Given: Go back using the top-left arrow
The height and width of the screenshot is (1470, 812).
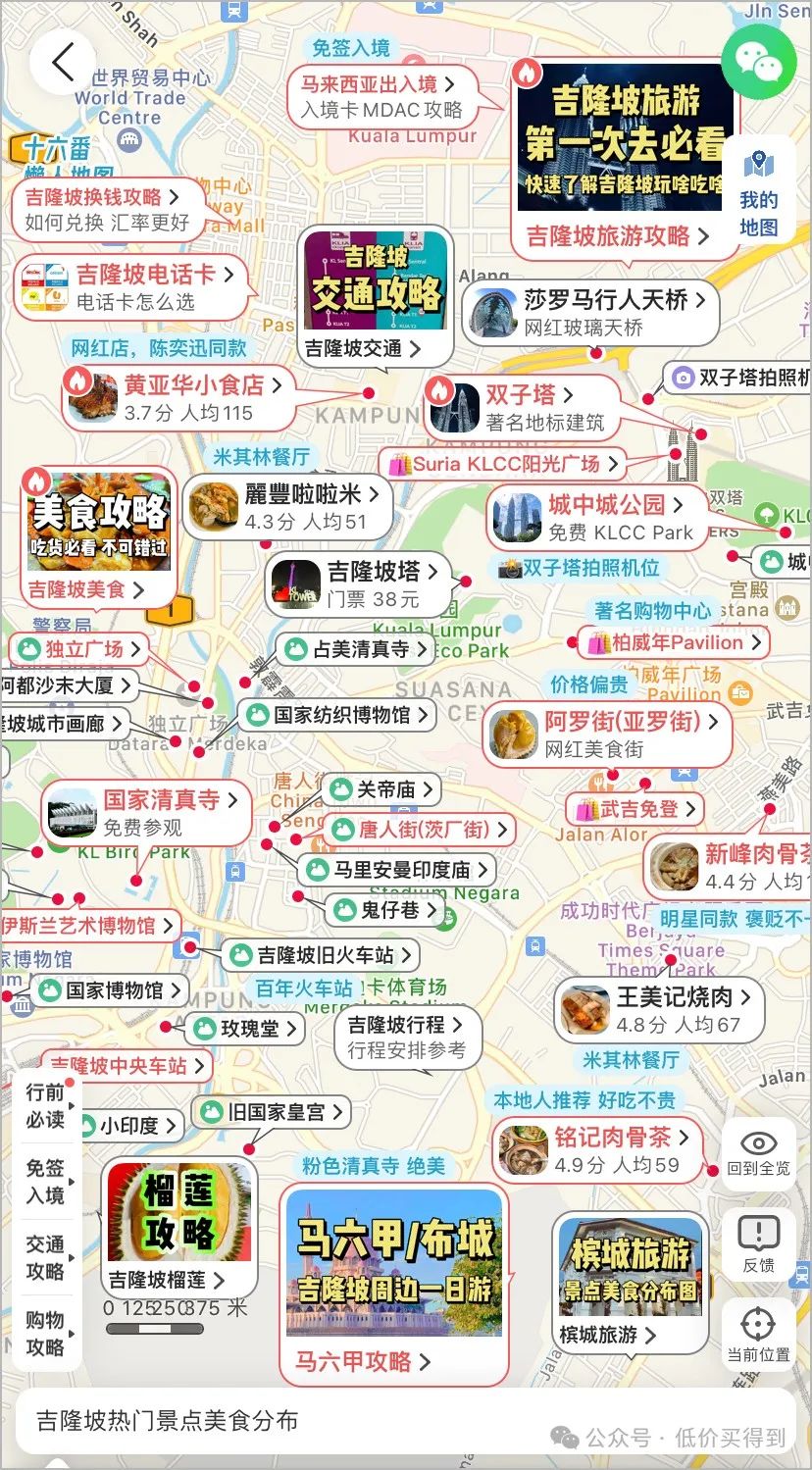Looking at the screenshot, I should [63, 63].
